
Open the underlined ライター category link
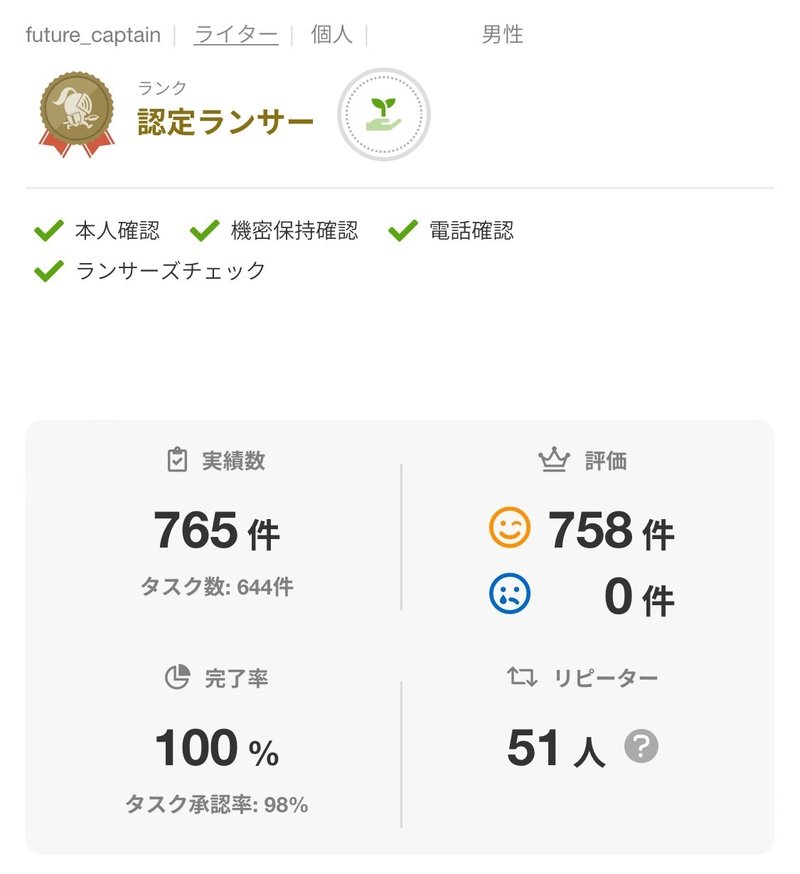[x=236, y=35]
